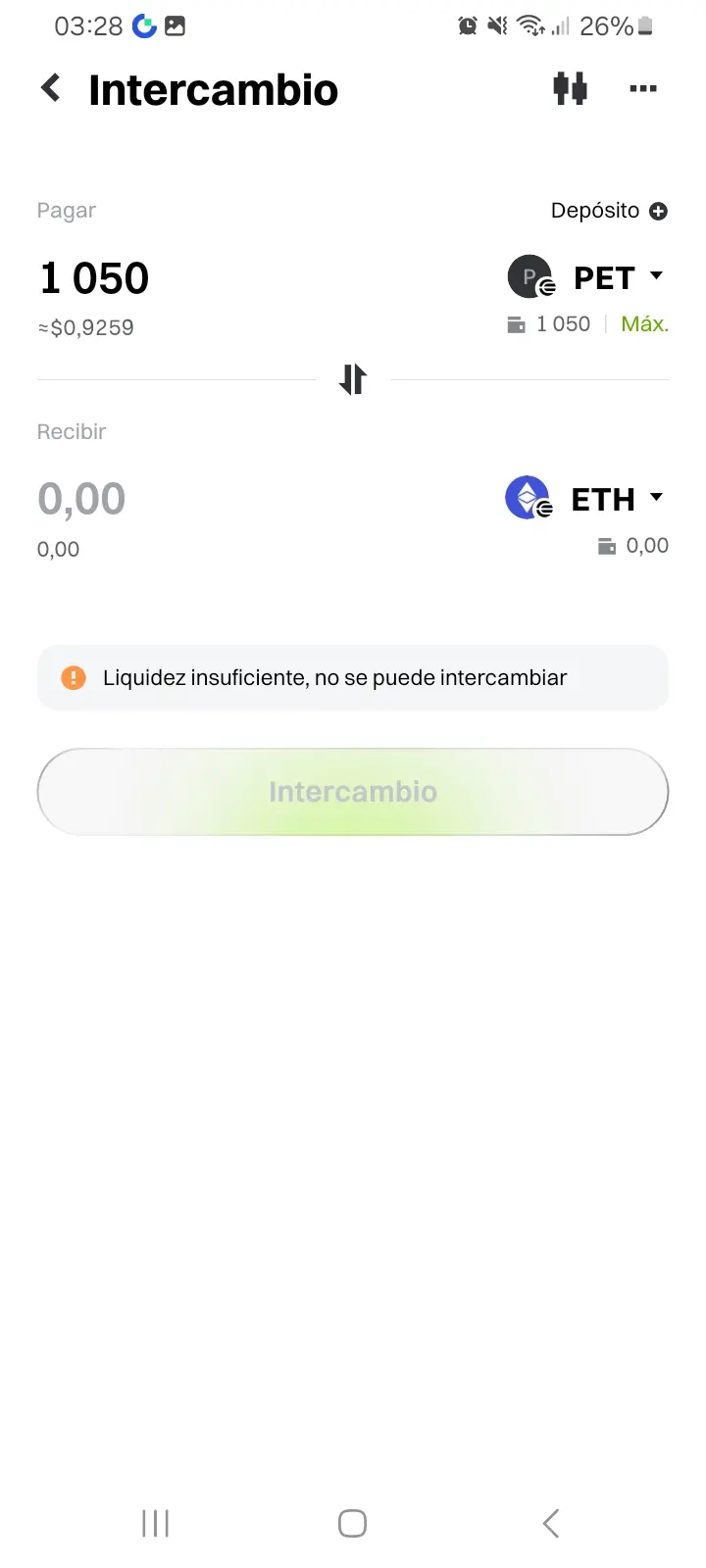Select Máx. to use full balance
Image resolution: width=706 pixels, height=1568 pixels.
[644, 324]
